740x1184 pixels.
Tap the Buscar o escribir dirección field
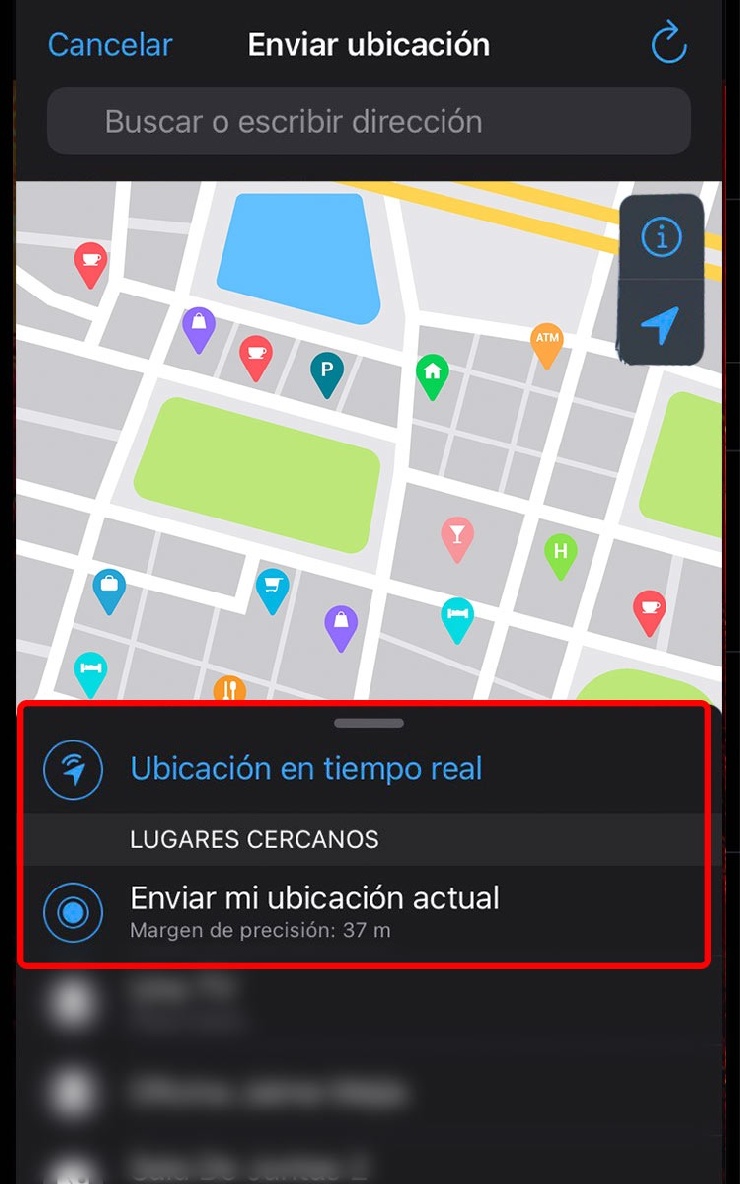point(368,122)
